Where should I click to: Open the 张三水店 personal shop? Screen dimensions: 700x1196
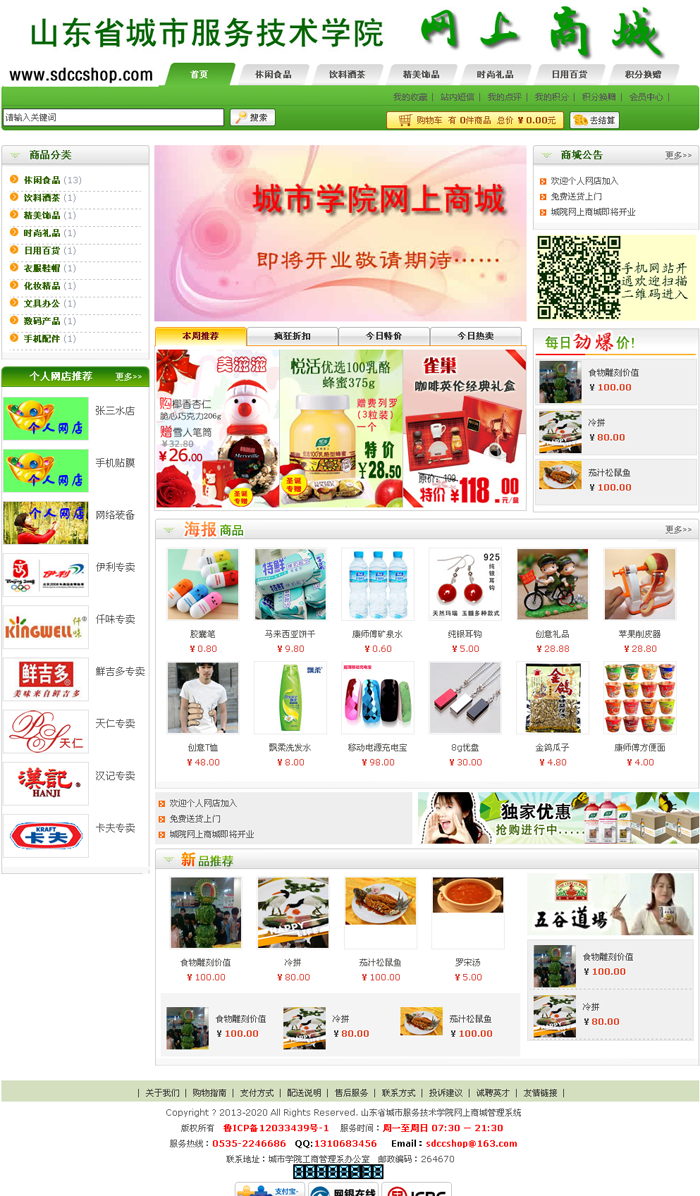tap(115, 411)
